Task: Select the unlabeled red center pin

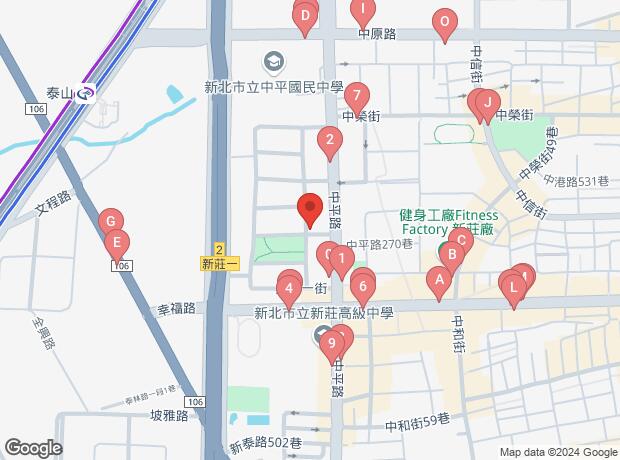Action: point(309,207)
